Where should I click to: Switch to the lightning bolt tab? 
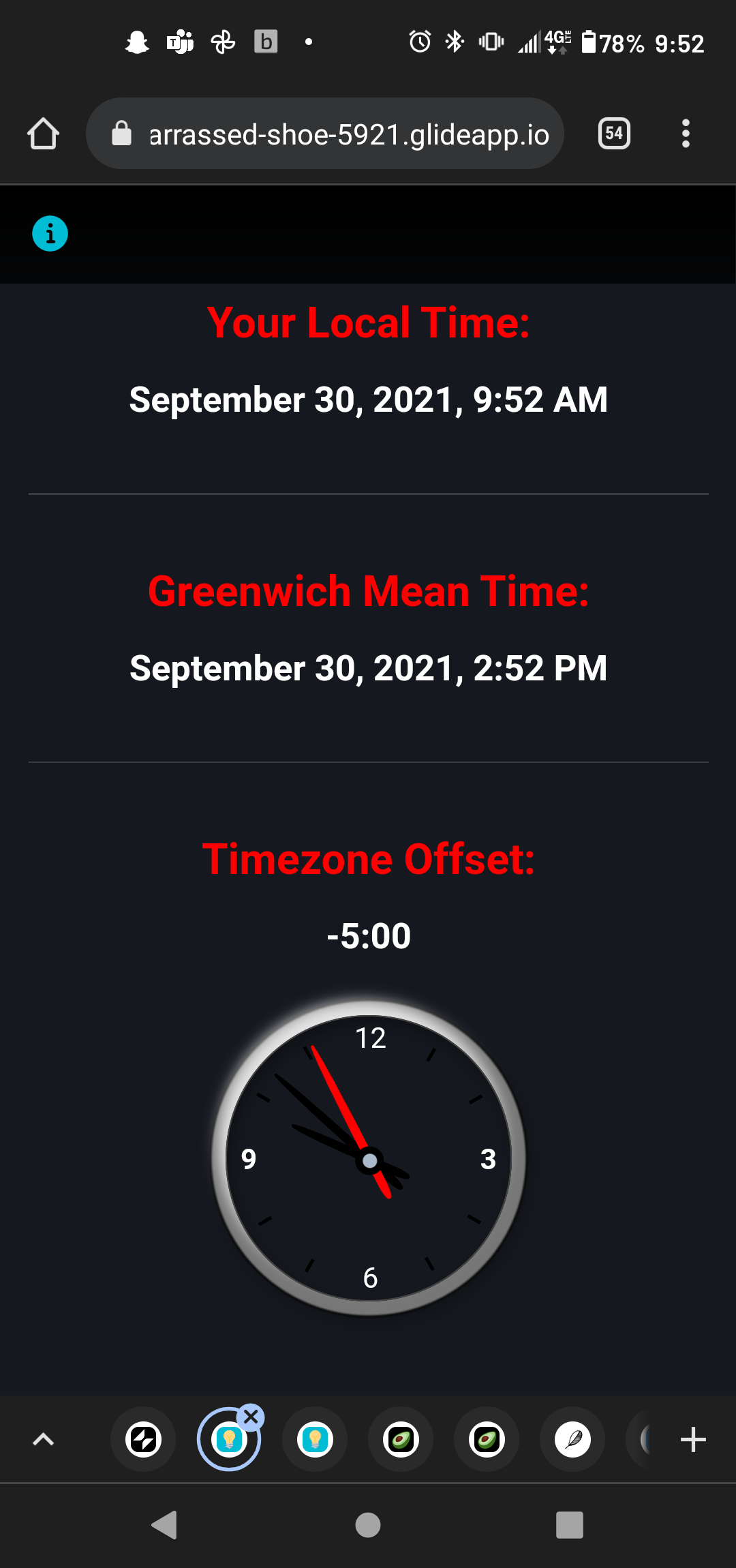[144, 1440]
